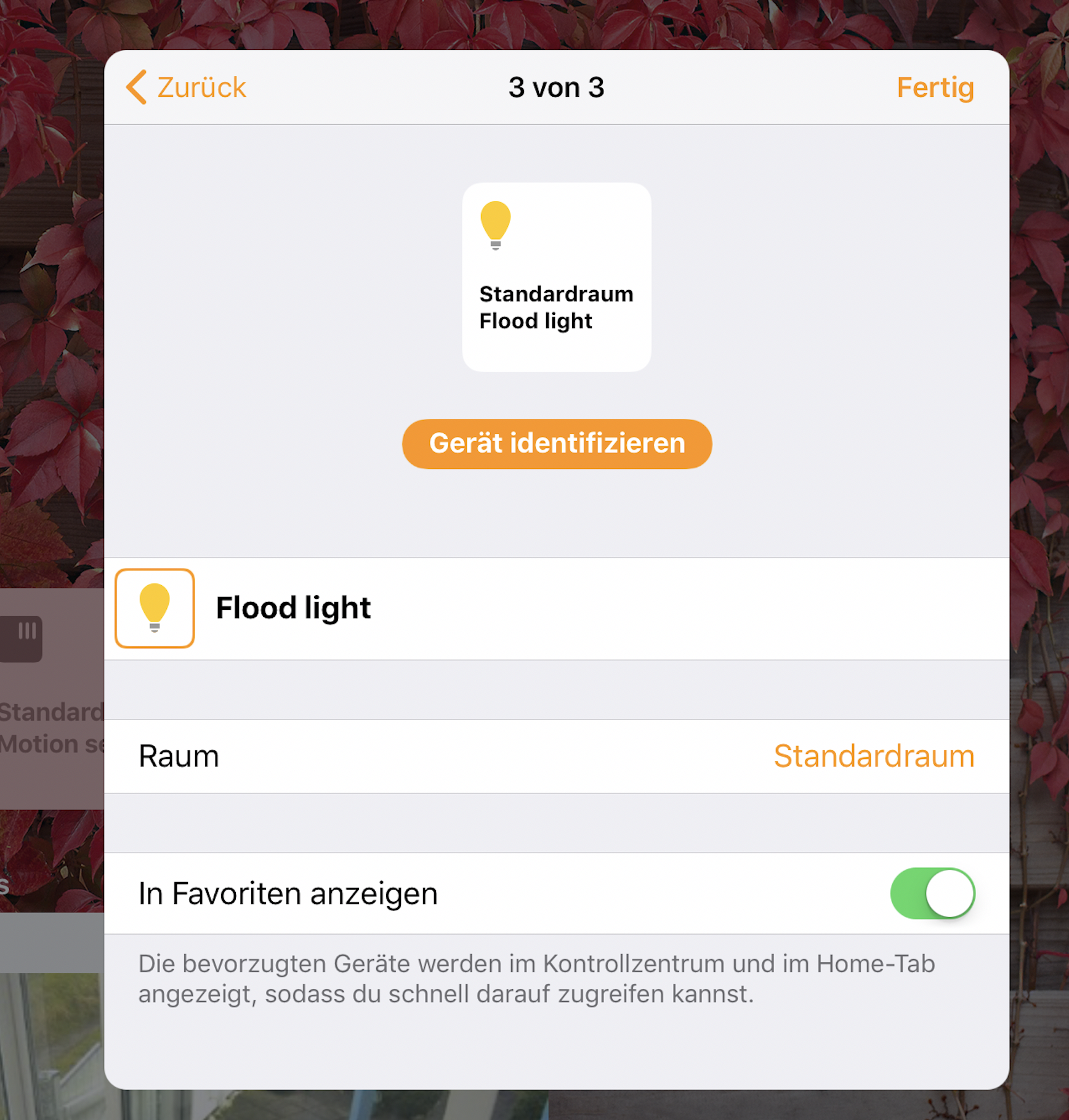This screenshot has width=1069, height=1120.
Task: Tap Gerät identifizieren button
Action: 557,444
